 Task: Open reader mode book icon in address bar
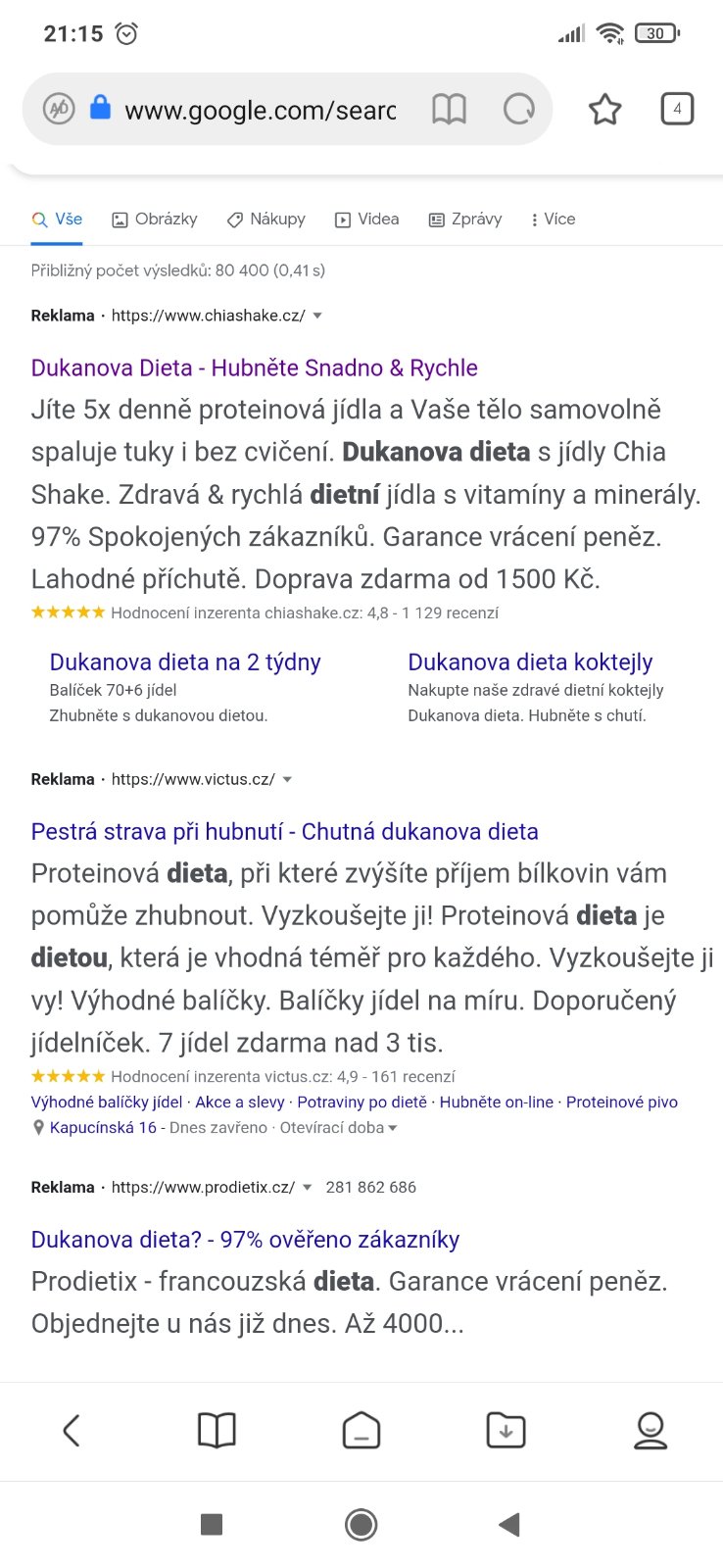449,109
